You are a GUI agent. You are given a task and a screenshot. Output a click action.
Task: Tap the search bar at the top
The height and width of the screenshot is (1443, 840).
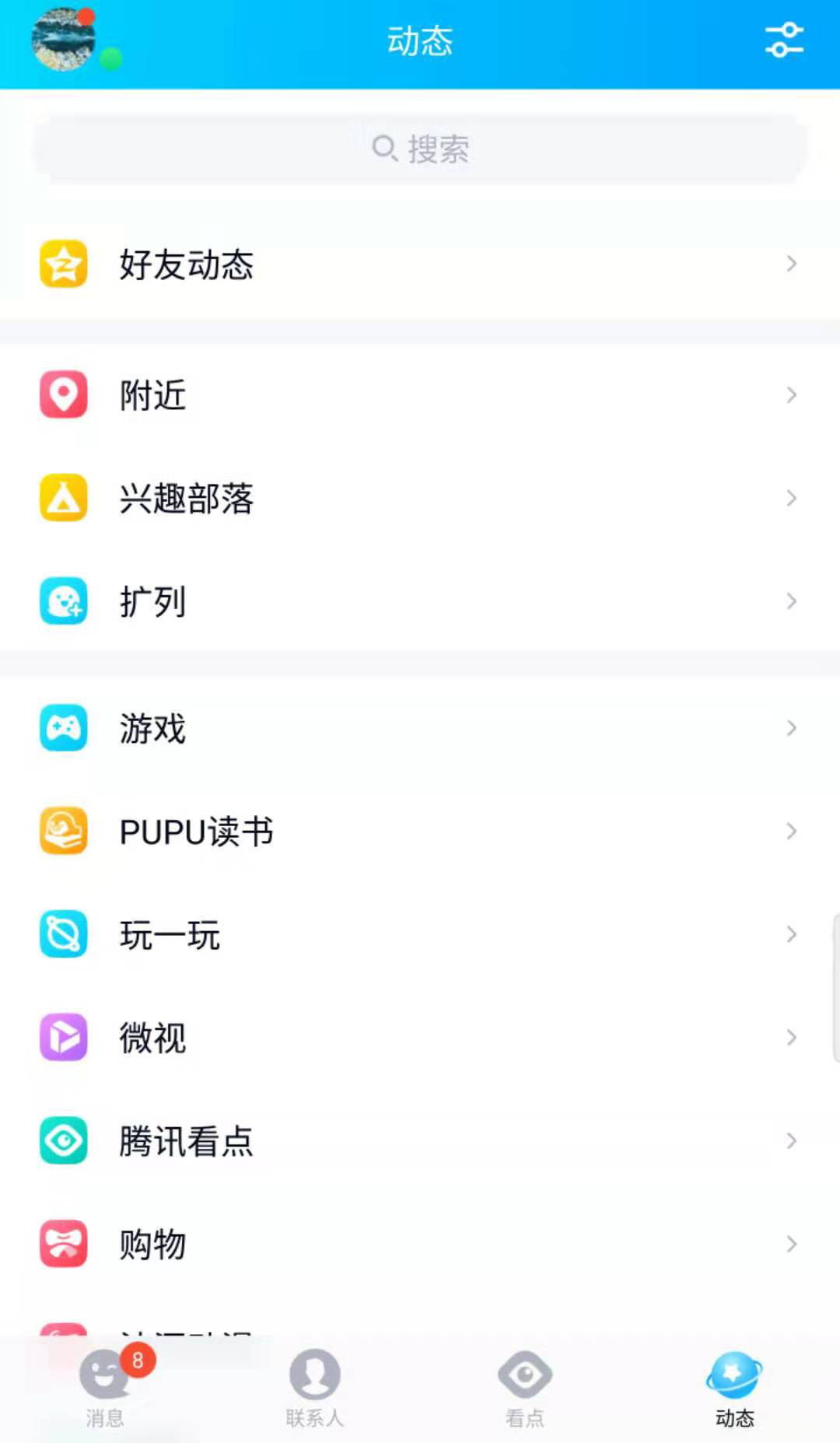tap(420, 148)
